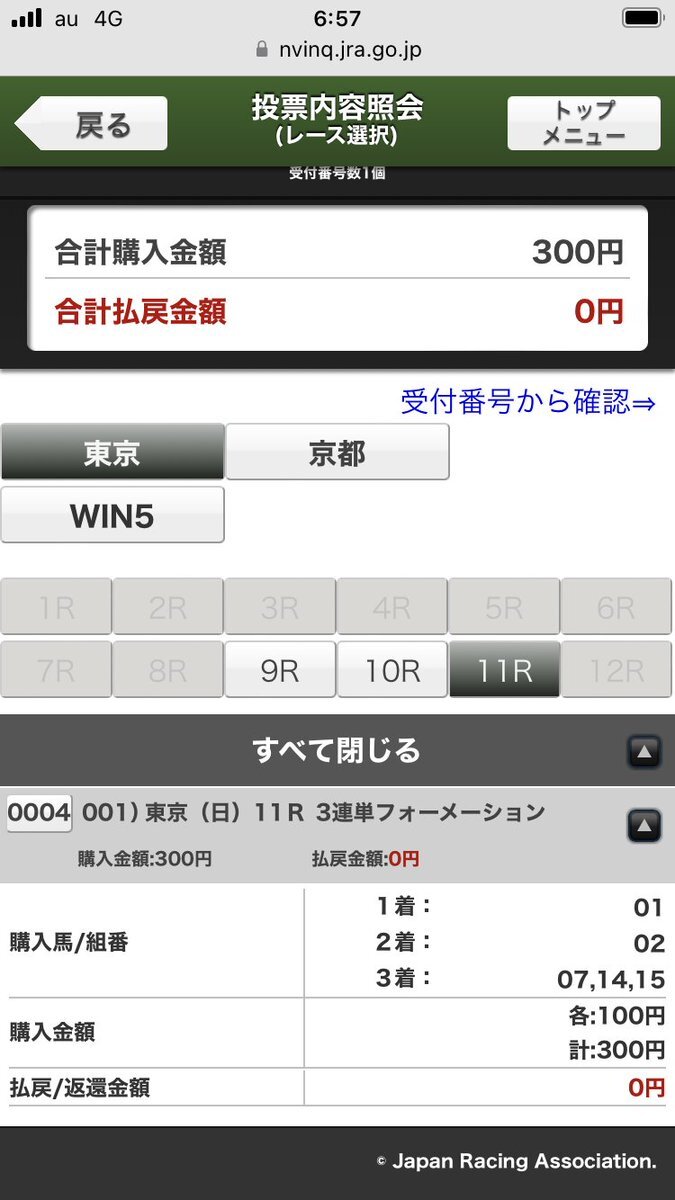Tap the 戻る back button
This screenshot has height=1200, width=675.
tap(91, 124)
